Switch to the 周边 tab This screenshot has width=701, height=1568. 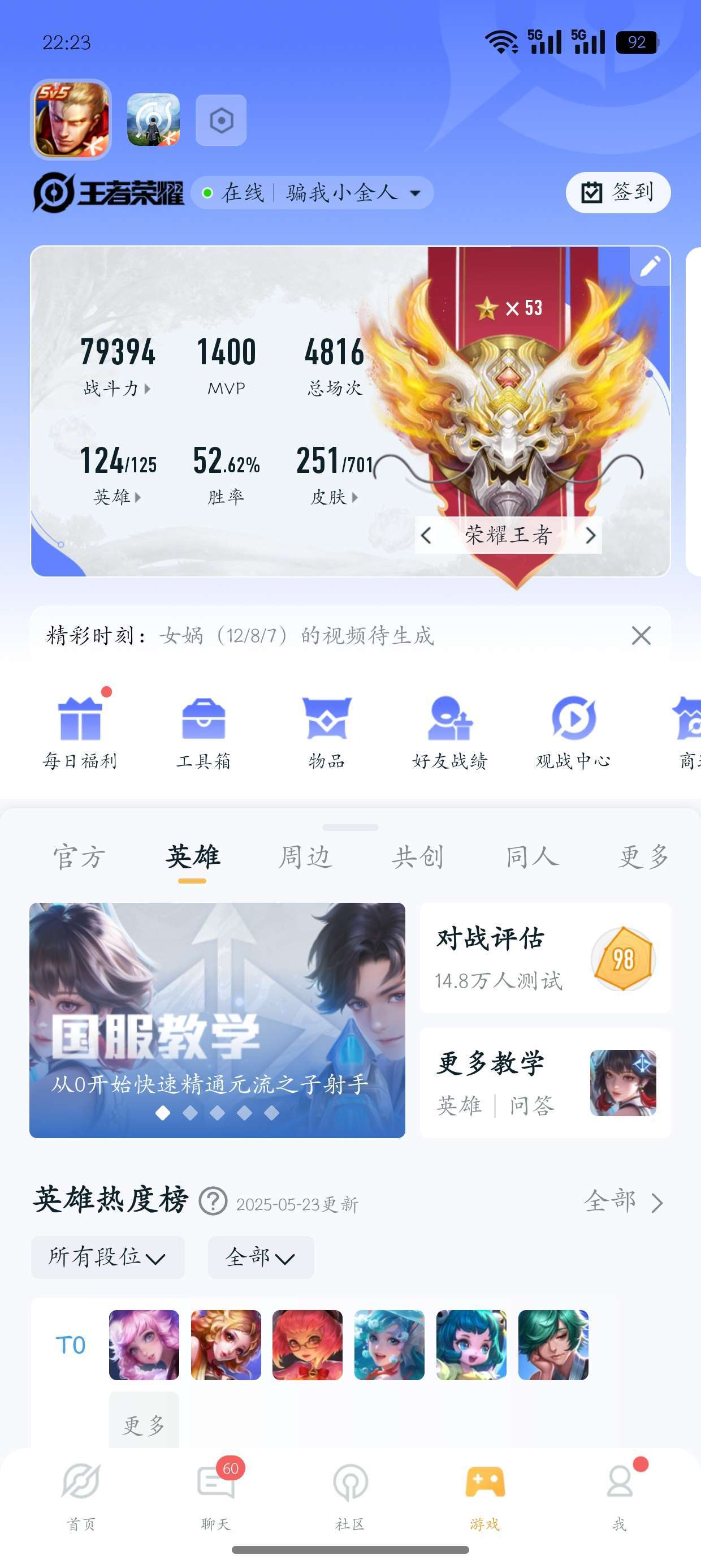pyautogui.click(x=305, y=857)
